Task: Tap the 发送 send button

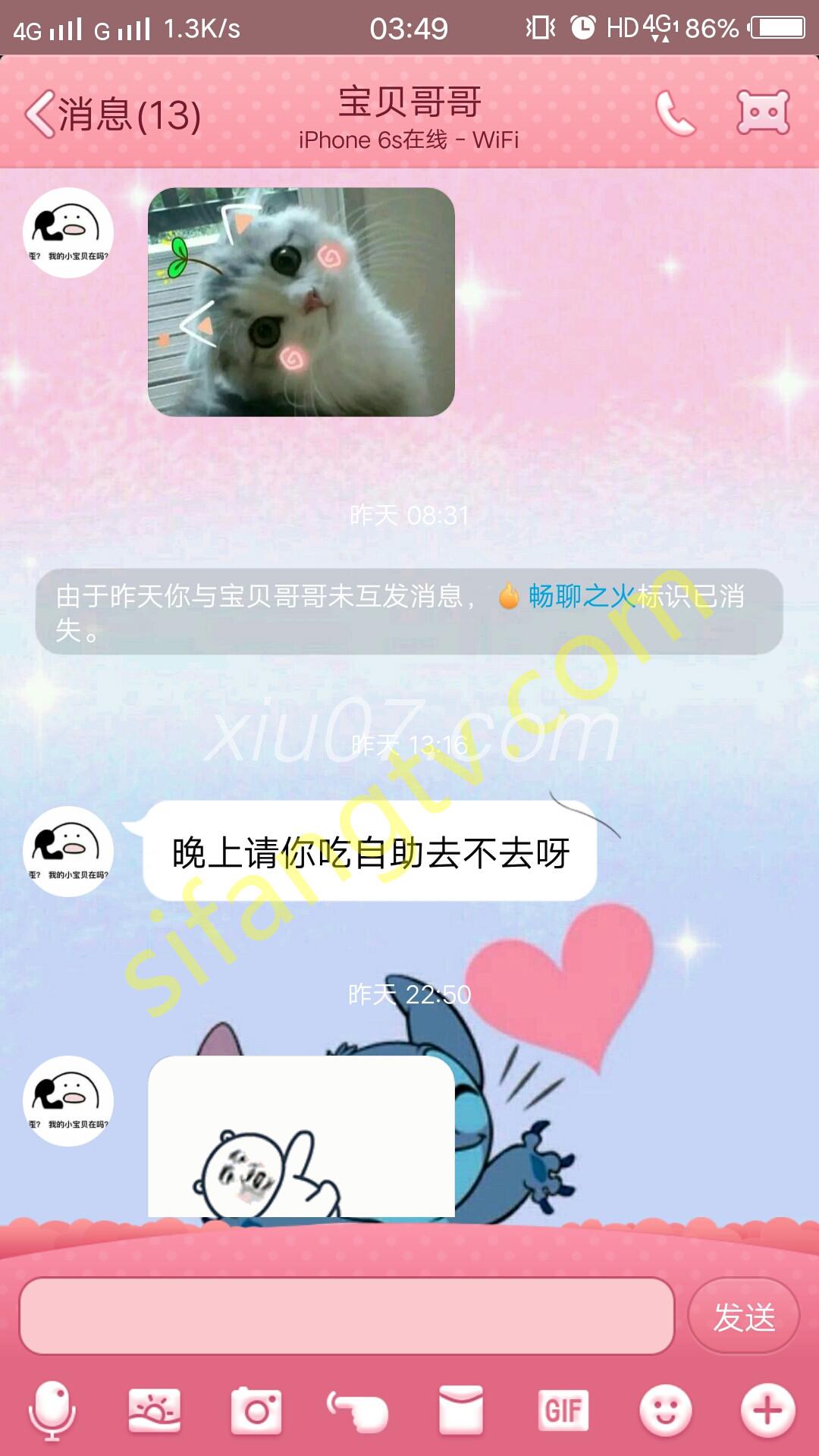Action: click(743, 1316)
